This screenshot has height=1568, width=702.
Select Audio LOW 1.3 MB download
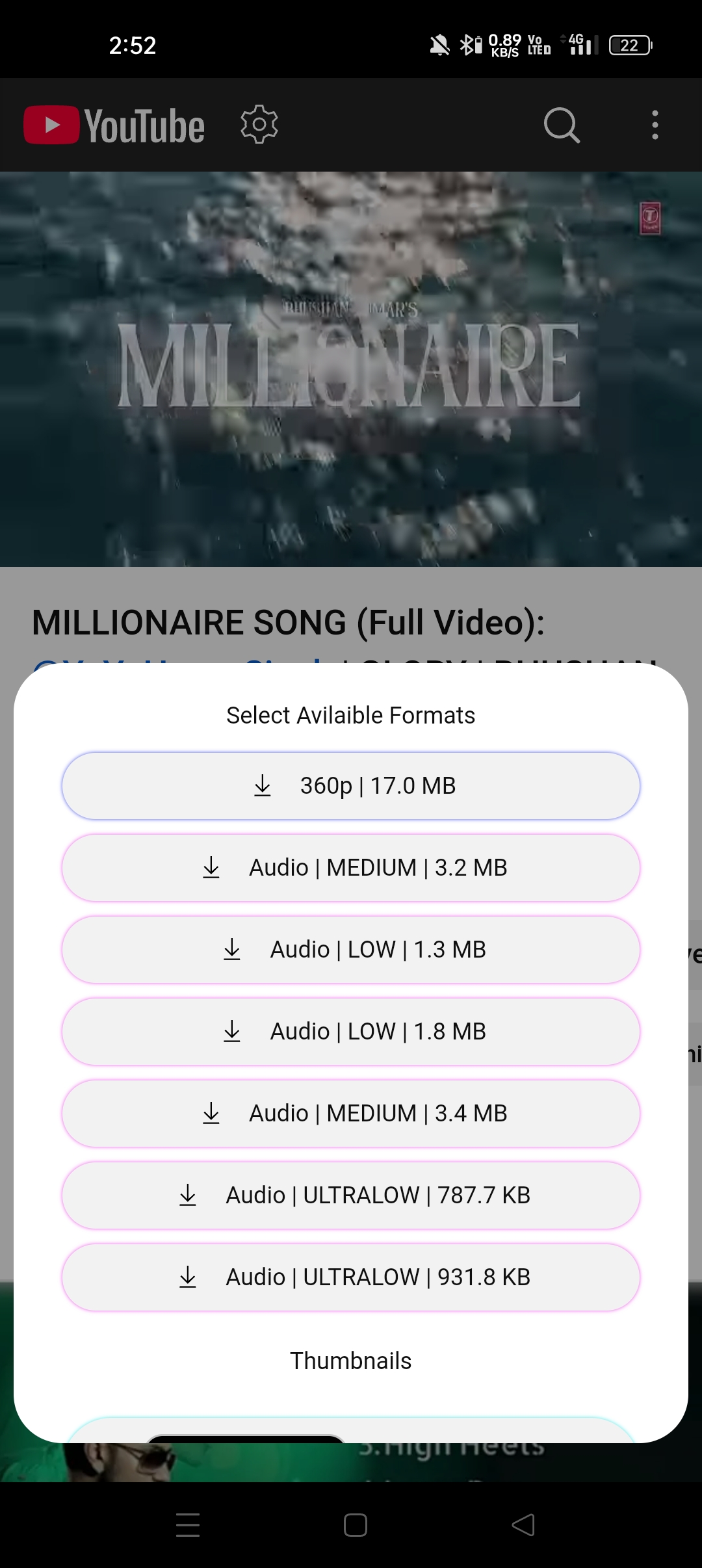tap(351, 949)
